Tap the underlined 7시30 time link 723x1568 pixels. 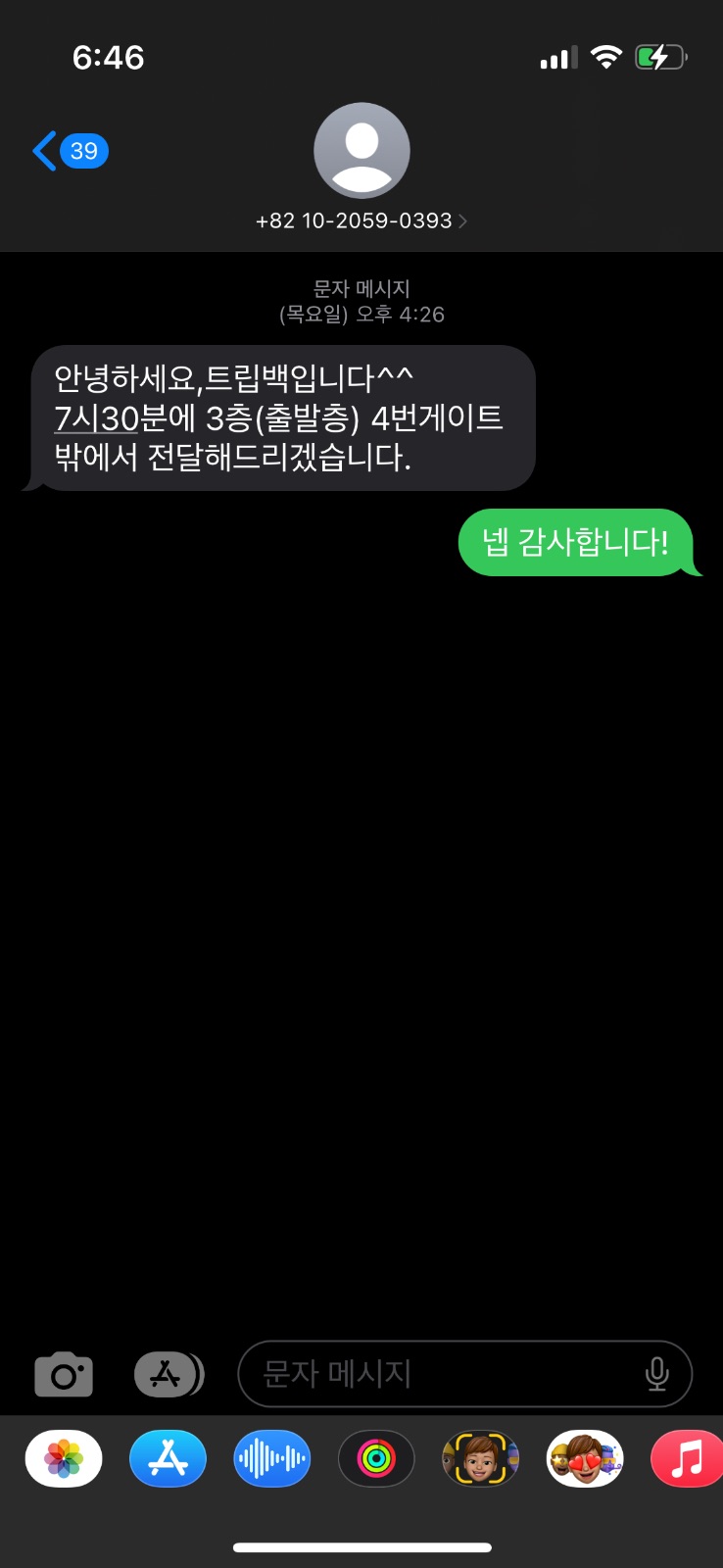coord(96,418)
